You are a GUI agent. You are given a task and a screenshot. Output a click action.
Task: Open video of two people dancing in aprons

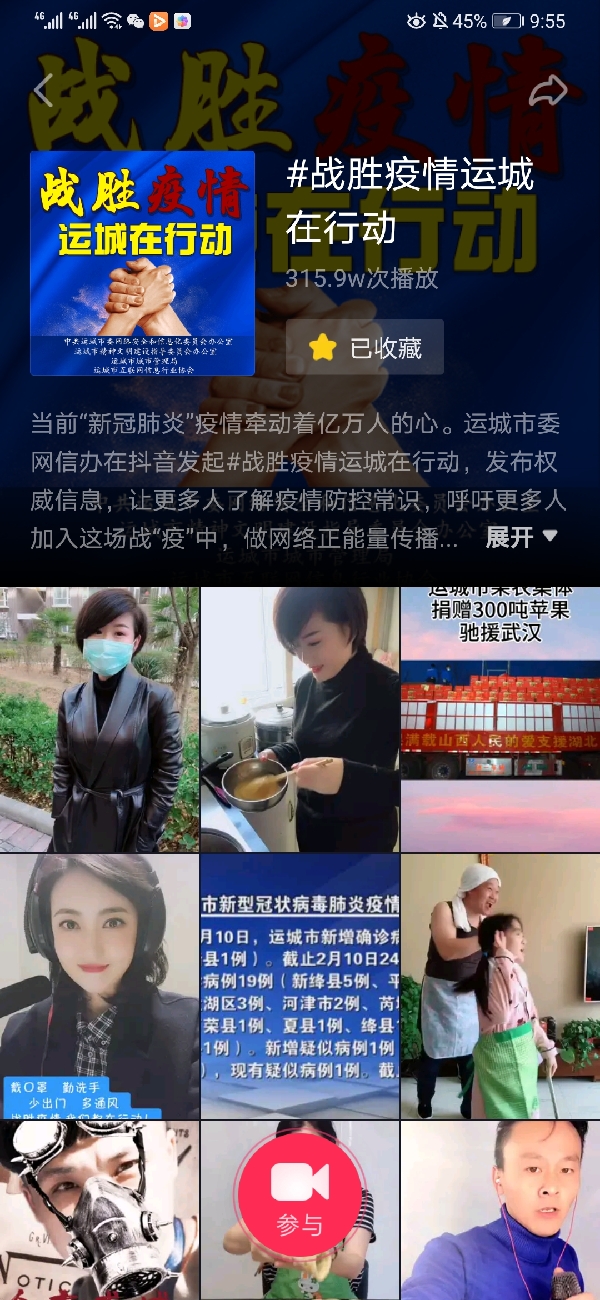(500, 986)
